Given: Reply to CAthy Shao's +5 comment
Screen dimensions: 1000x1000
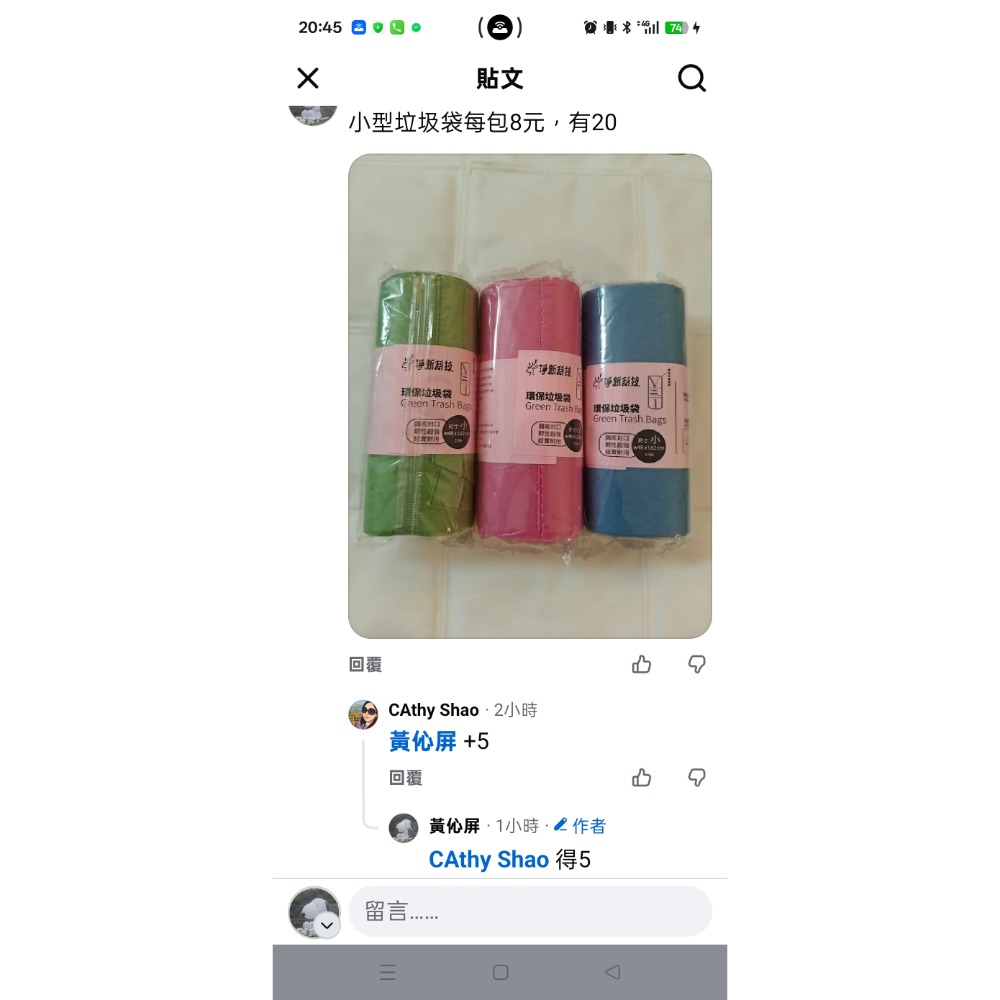Looking at the screenshot, I should [406, 778].
